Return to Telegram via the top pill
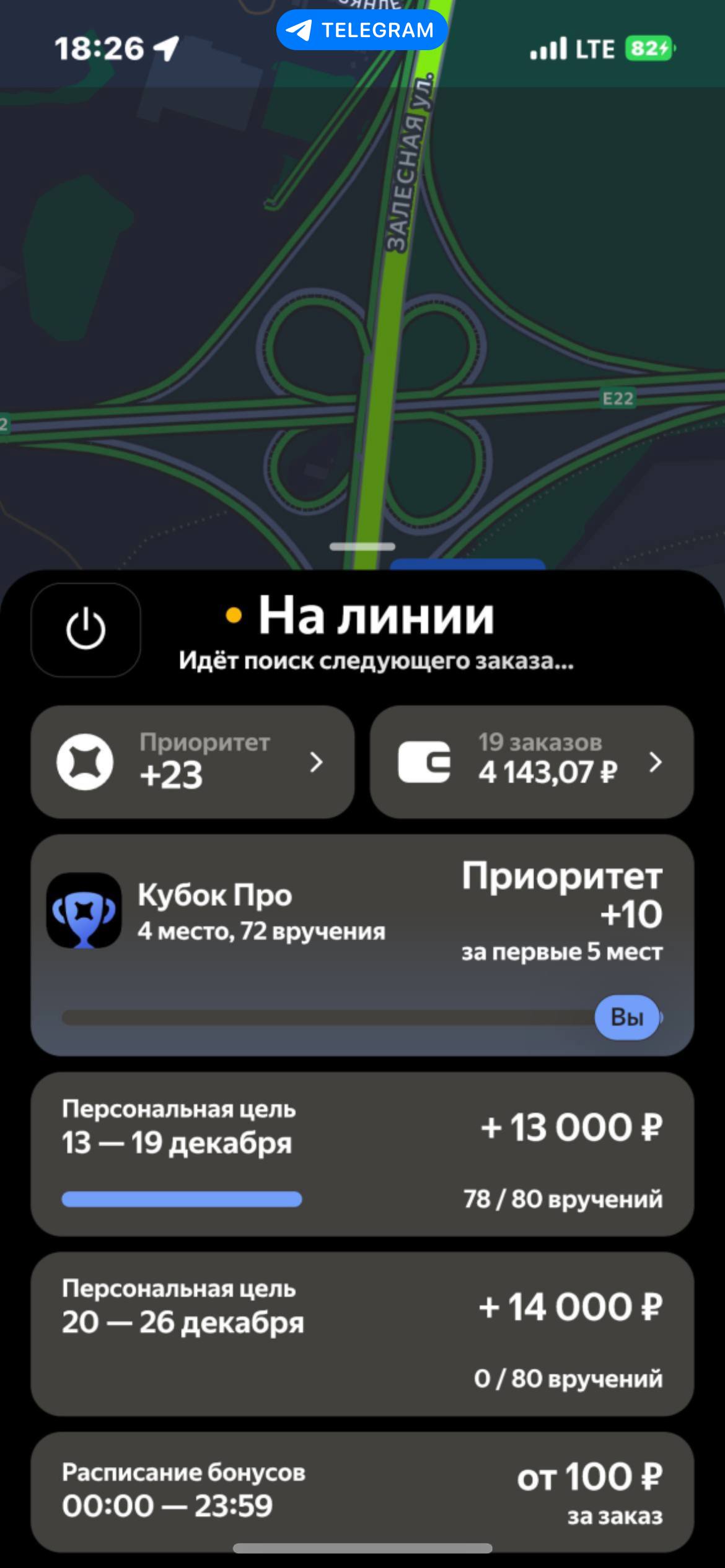 pyautogui.click(x=362, y=30)
